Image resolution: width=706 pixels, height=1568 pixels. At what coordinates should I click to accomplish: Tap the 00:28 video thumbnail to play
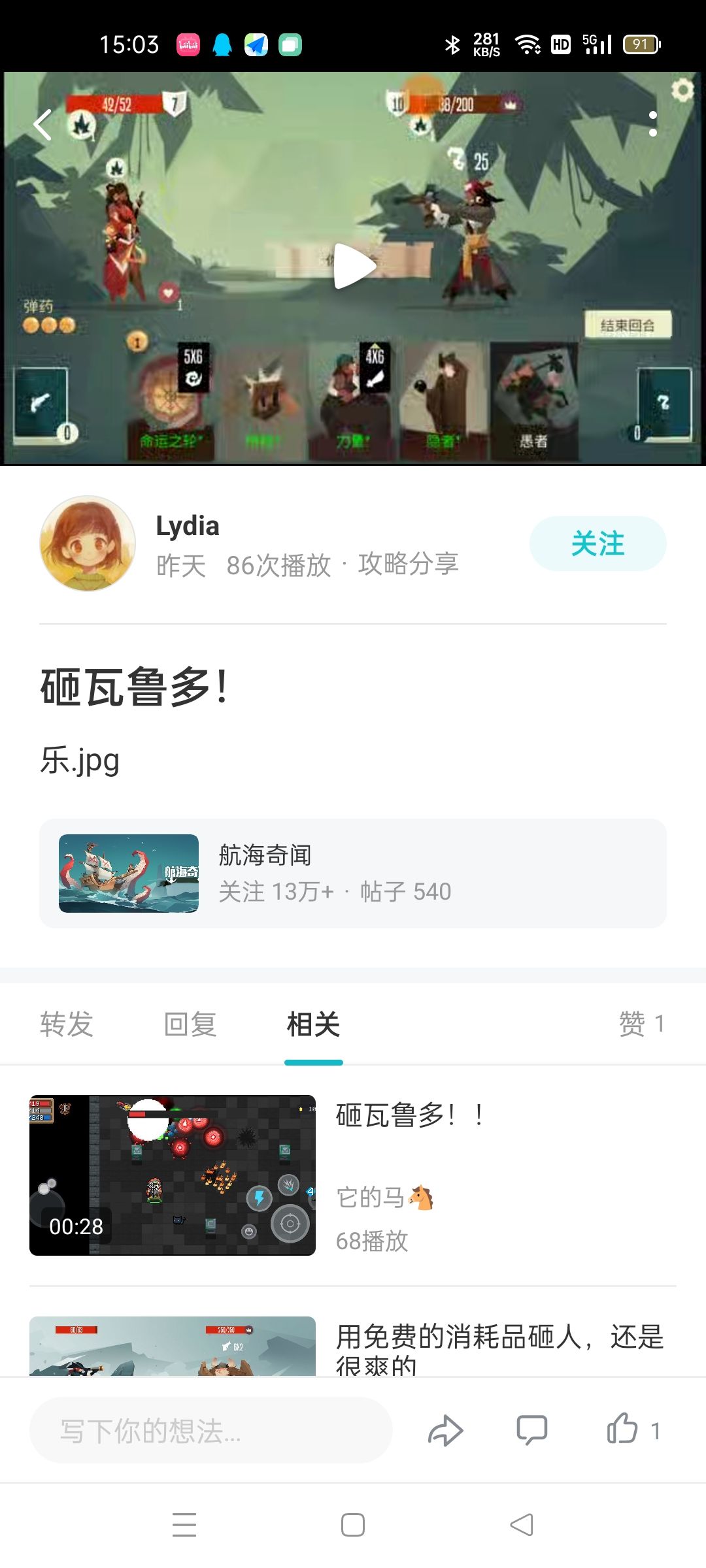173,1176
